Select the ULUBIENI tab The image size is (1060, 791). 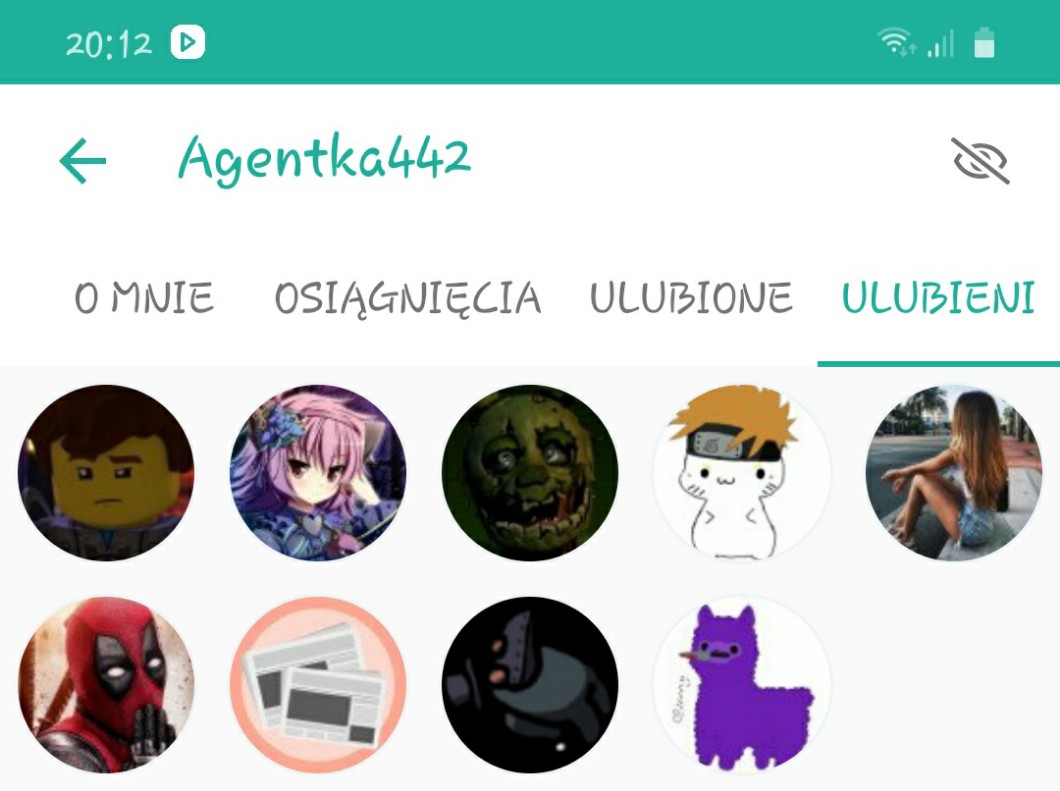click(x=938, y=298)
